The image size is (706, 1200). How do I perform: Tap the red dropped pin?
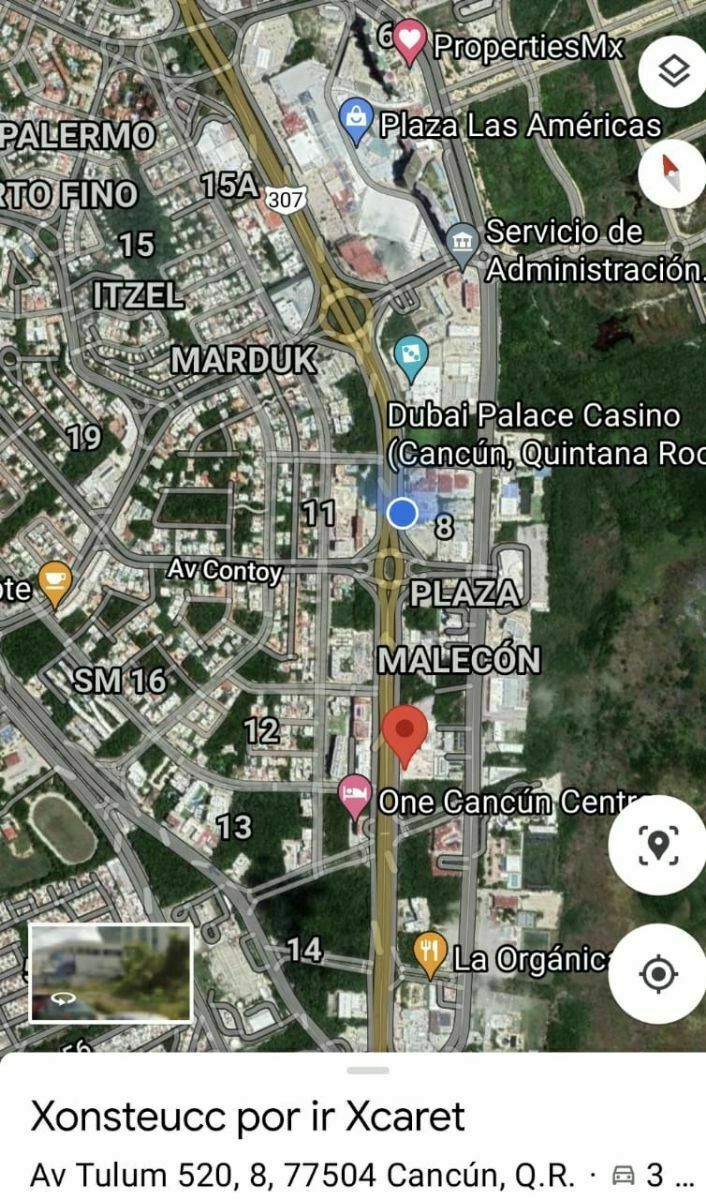[x=405, y=735]
